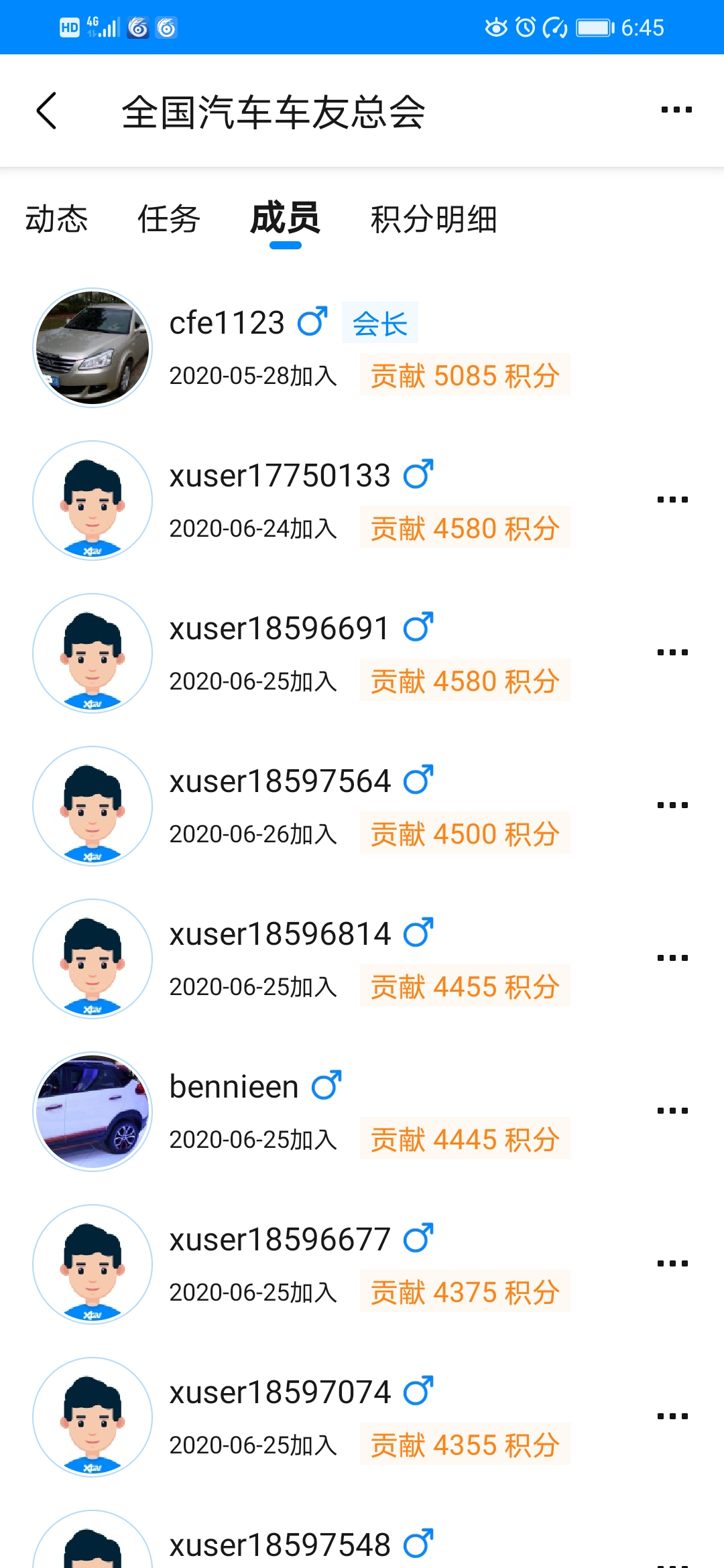The image size is (724, 1568).
Task: Tap the male gender icon next to cfe1123
Action: click(x=312, y=322)
